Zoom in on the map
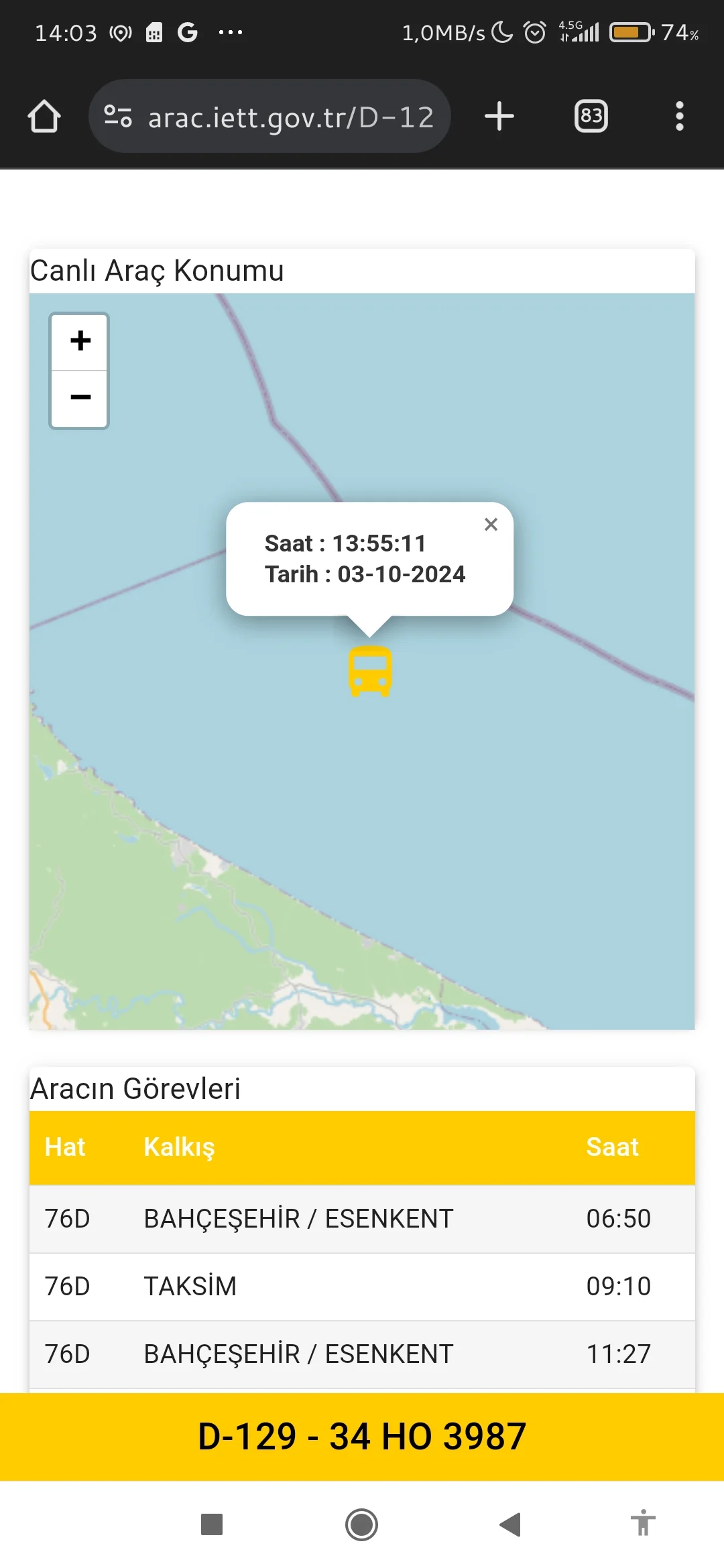Image resolution: width=724 pixels, height=1568 pixels. click(x=80, y=341)
